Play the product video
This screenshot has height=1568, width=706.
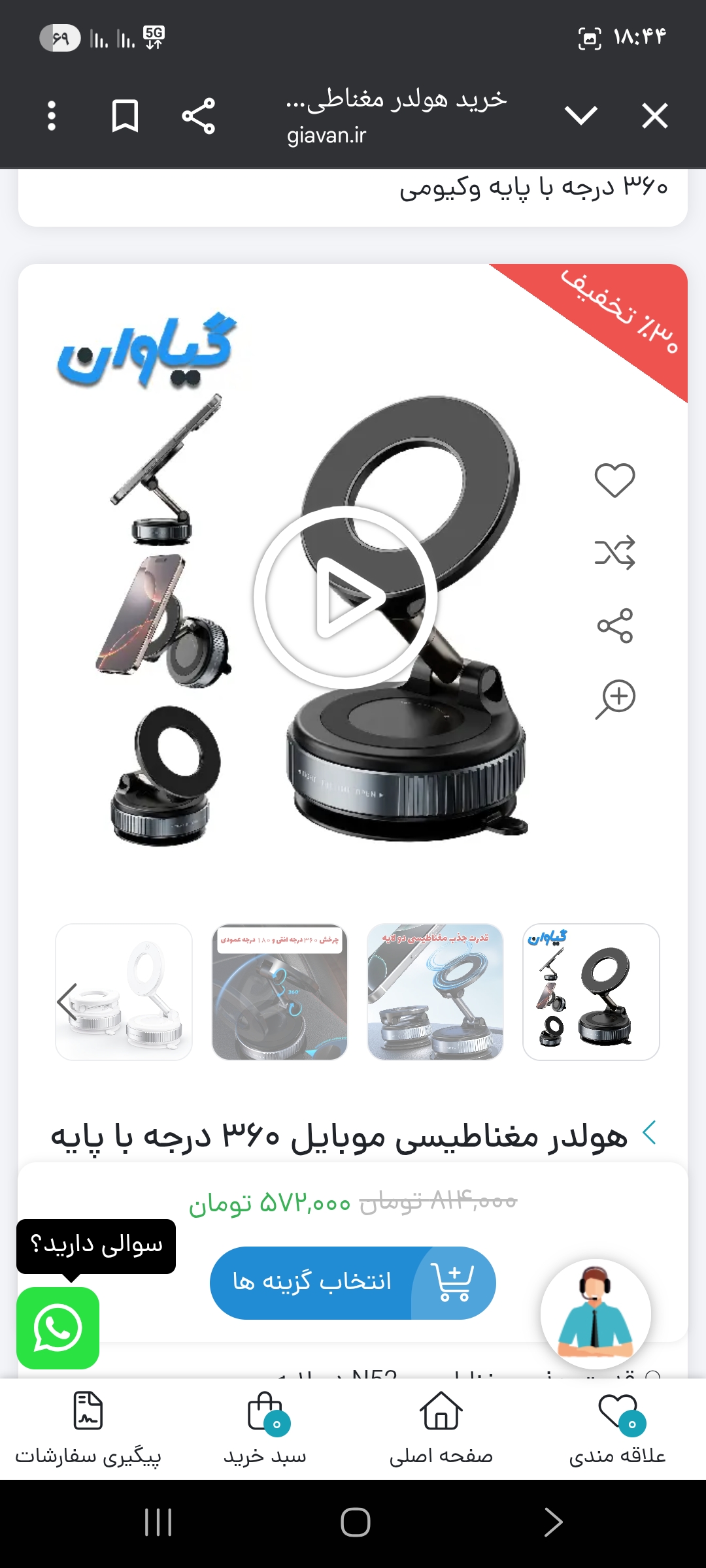pyautogui.click(x=345, y=597)
